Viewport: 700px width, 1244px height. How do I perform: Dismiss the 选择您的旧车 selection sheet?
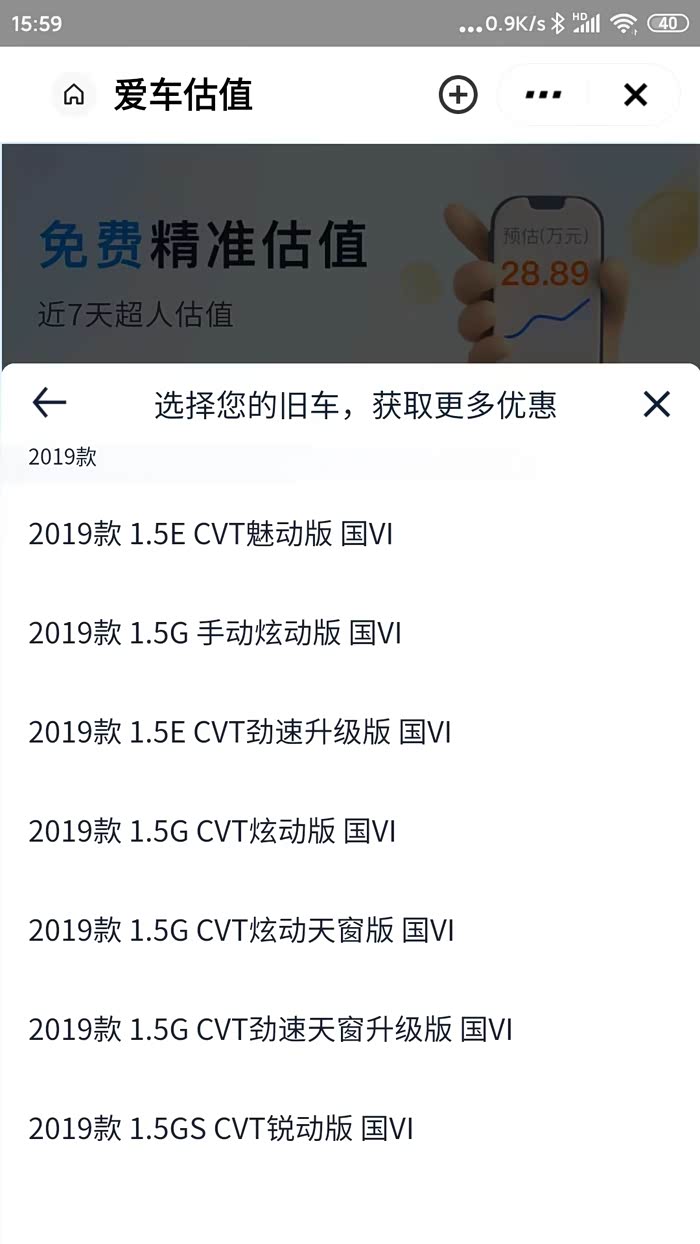[656, 404]
